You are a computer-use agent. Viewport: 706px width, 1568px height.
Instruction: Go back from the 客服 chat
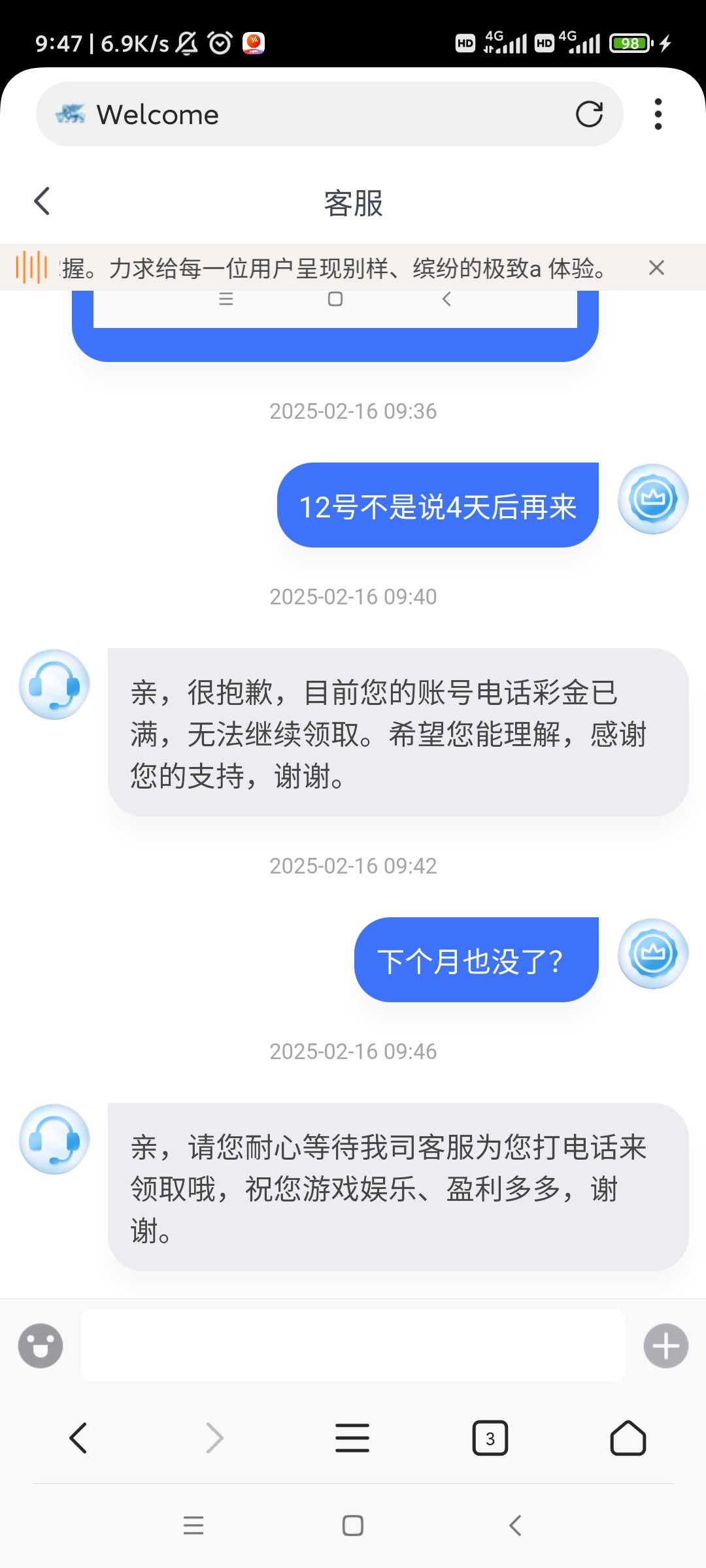[42, 201]
